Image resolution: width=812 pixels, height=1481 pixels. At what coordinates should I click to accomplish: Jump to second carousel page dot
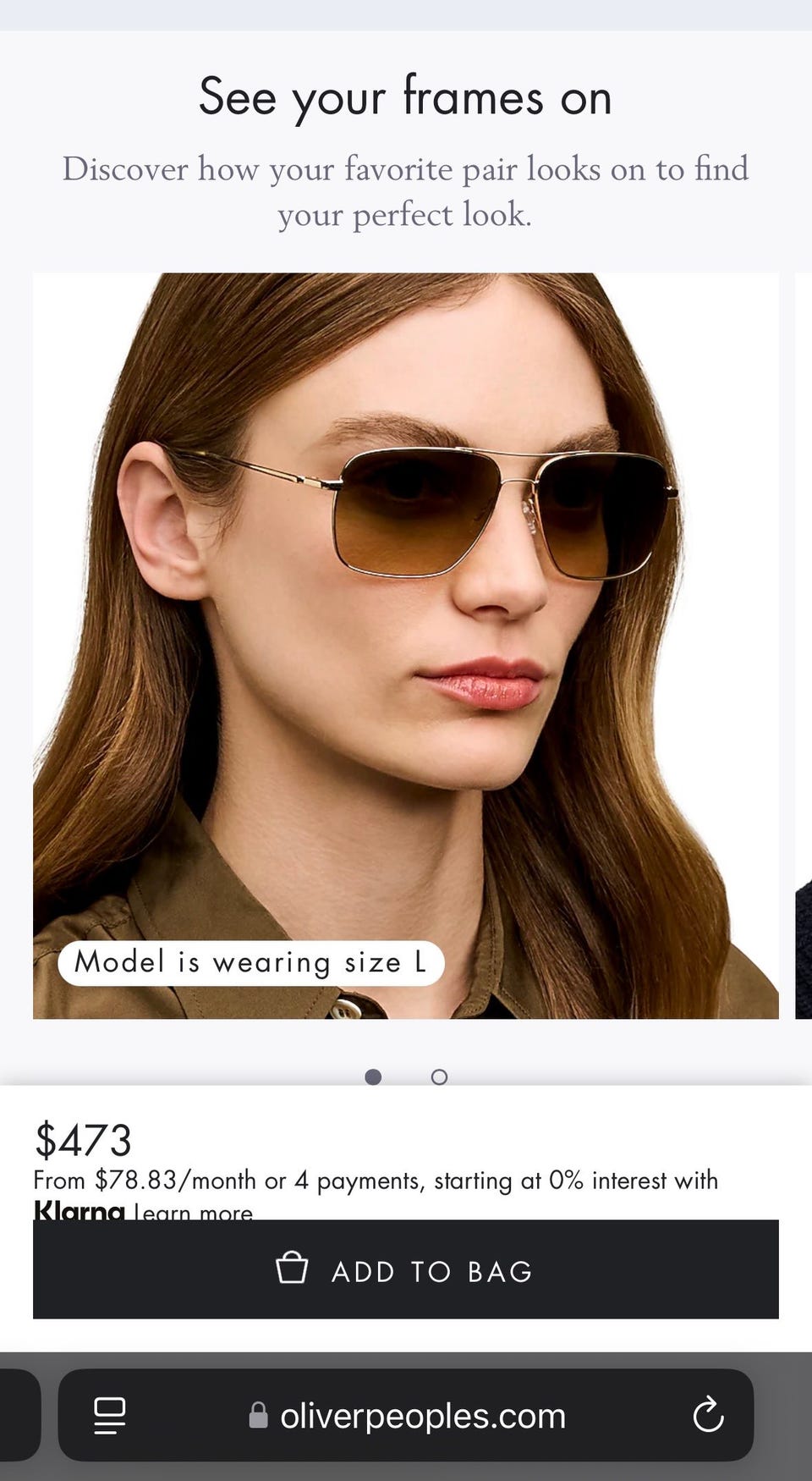click(439, 1076)
